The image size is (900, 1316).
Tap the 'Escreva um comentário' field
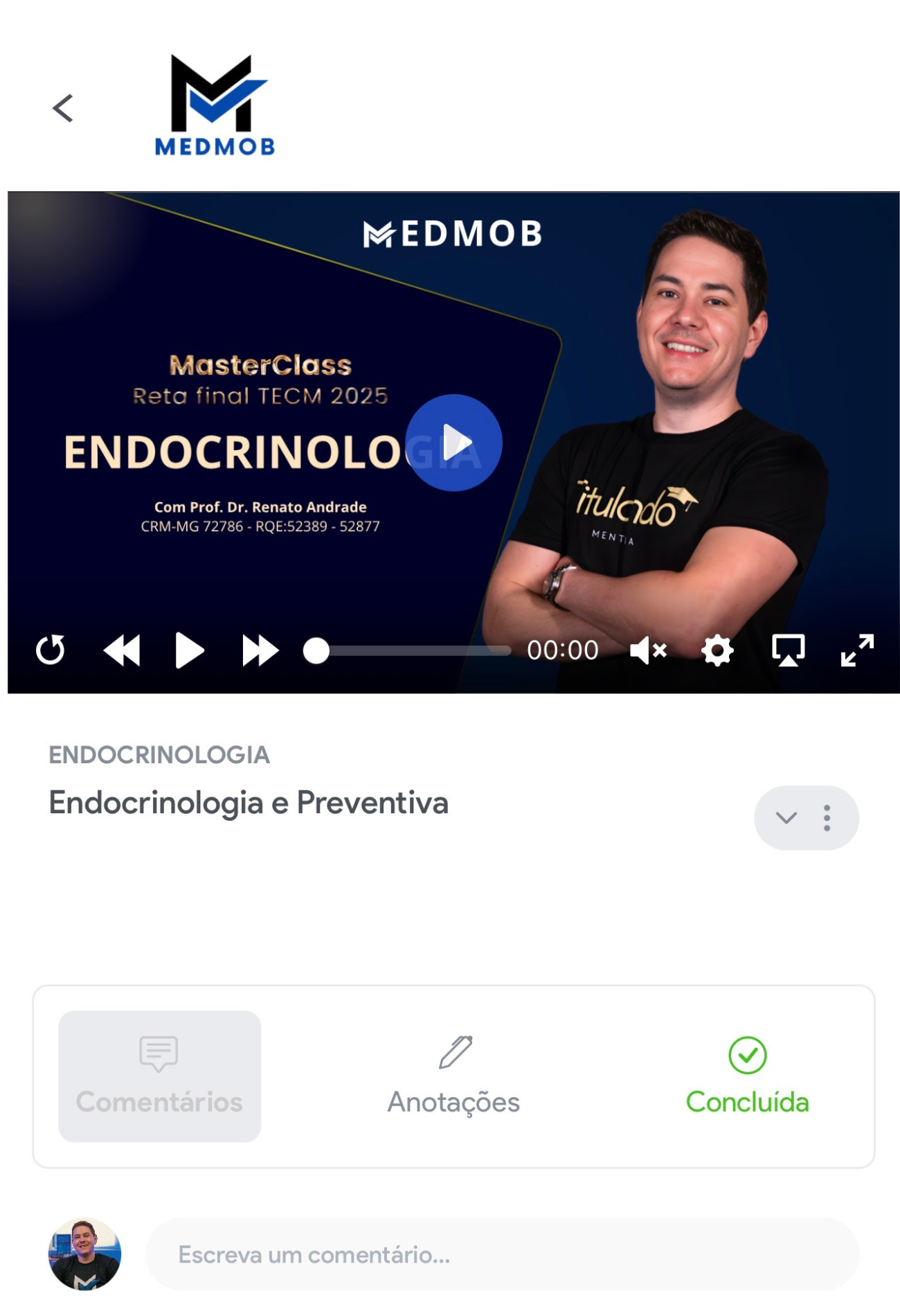click(502, 1254)
